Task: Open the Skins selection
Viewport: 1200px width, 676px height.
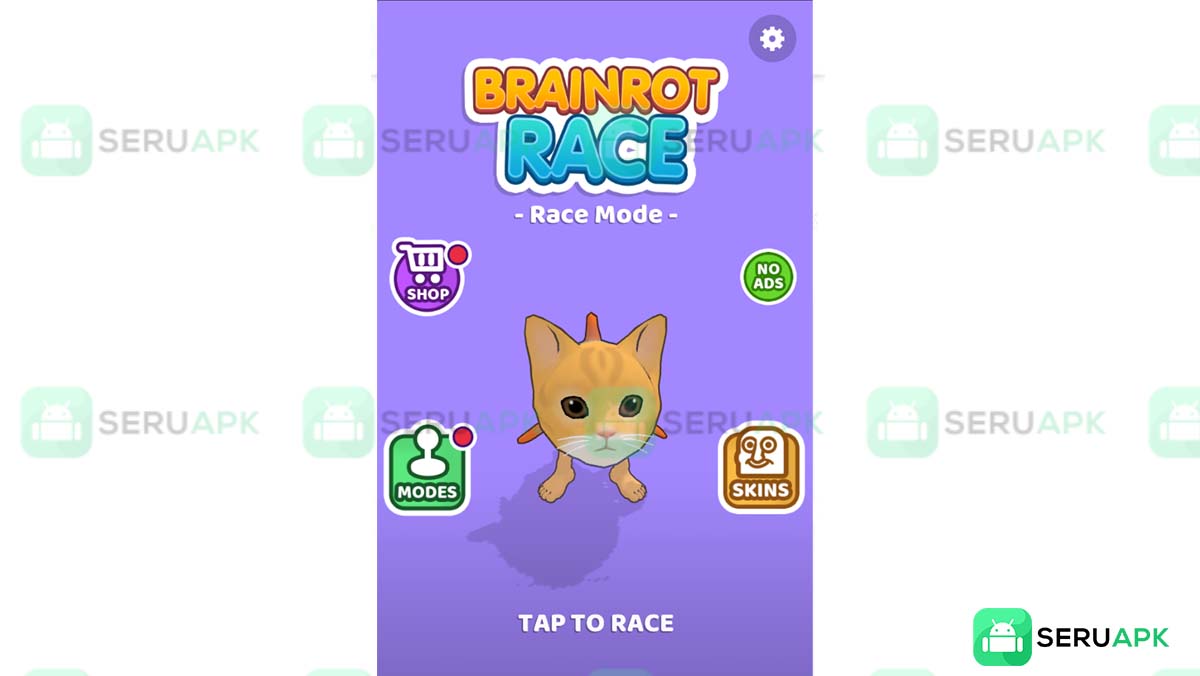Action: tap(761, 470)
